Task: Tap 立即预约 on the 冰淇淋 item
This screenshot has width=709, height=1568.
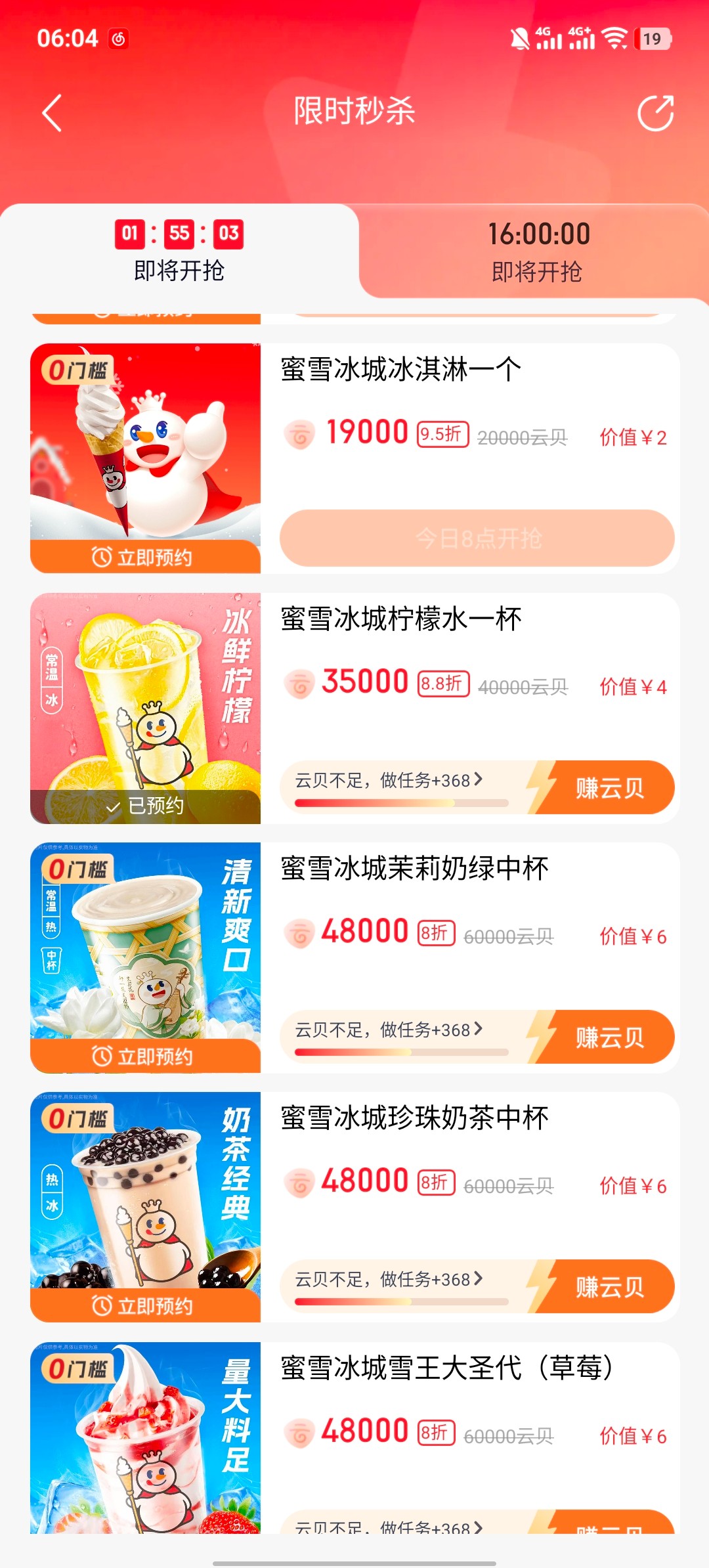Action: [145, 557]
